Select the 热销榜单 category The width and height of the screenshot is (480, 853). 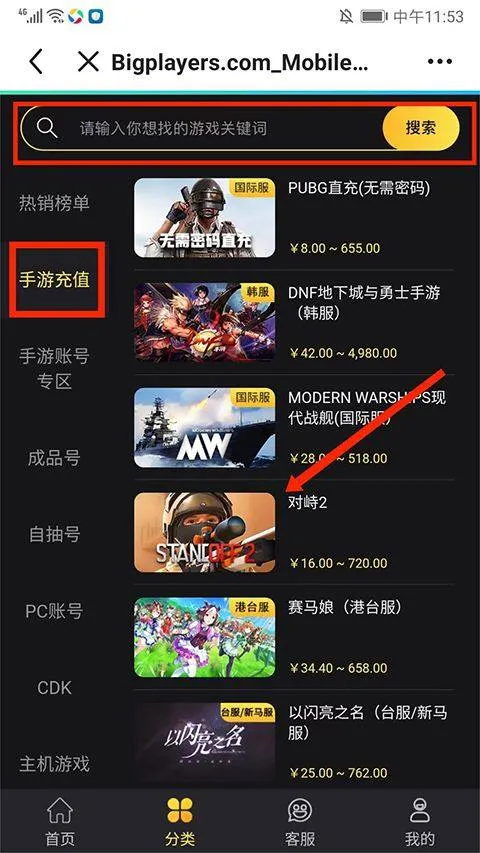point(54,203)
